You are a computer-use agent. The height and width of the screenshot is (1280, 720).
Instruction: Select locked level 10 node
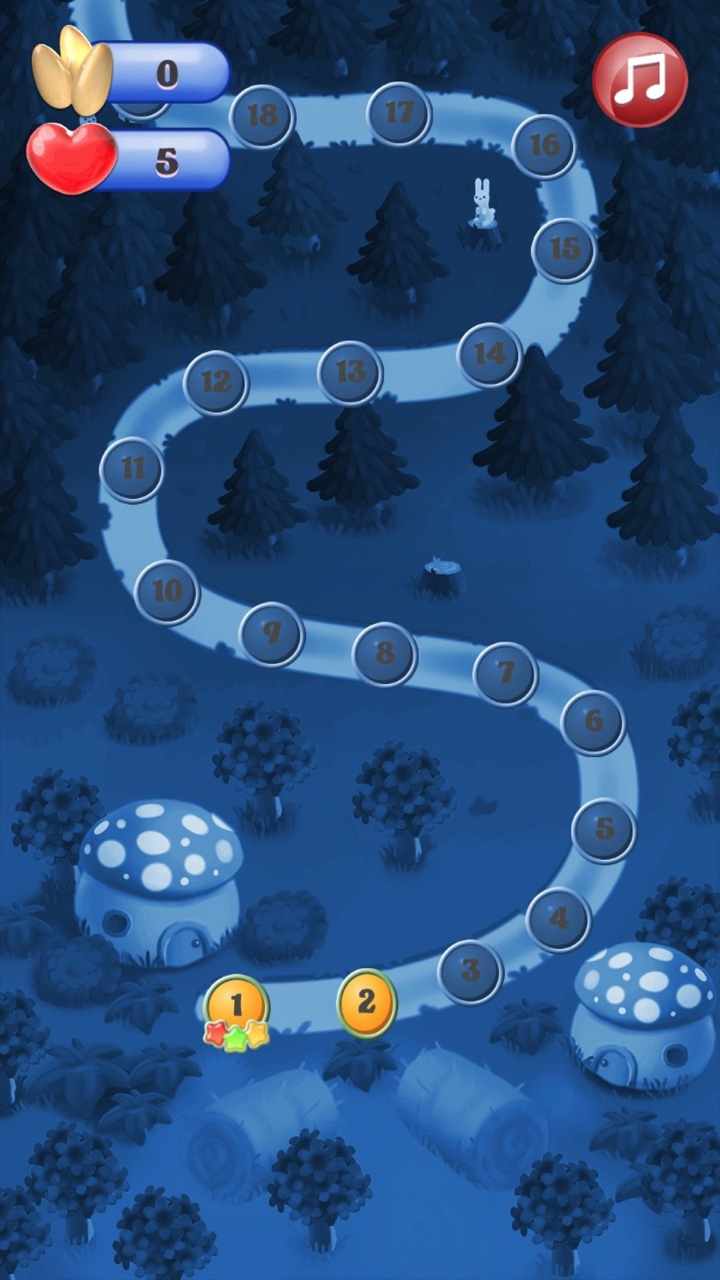tap(167, 592)
